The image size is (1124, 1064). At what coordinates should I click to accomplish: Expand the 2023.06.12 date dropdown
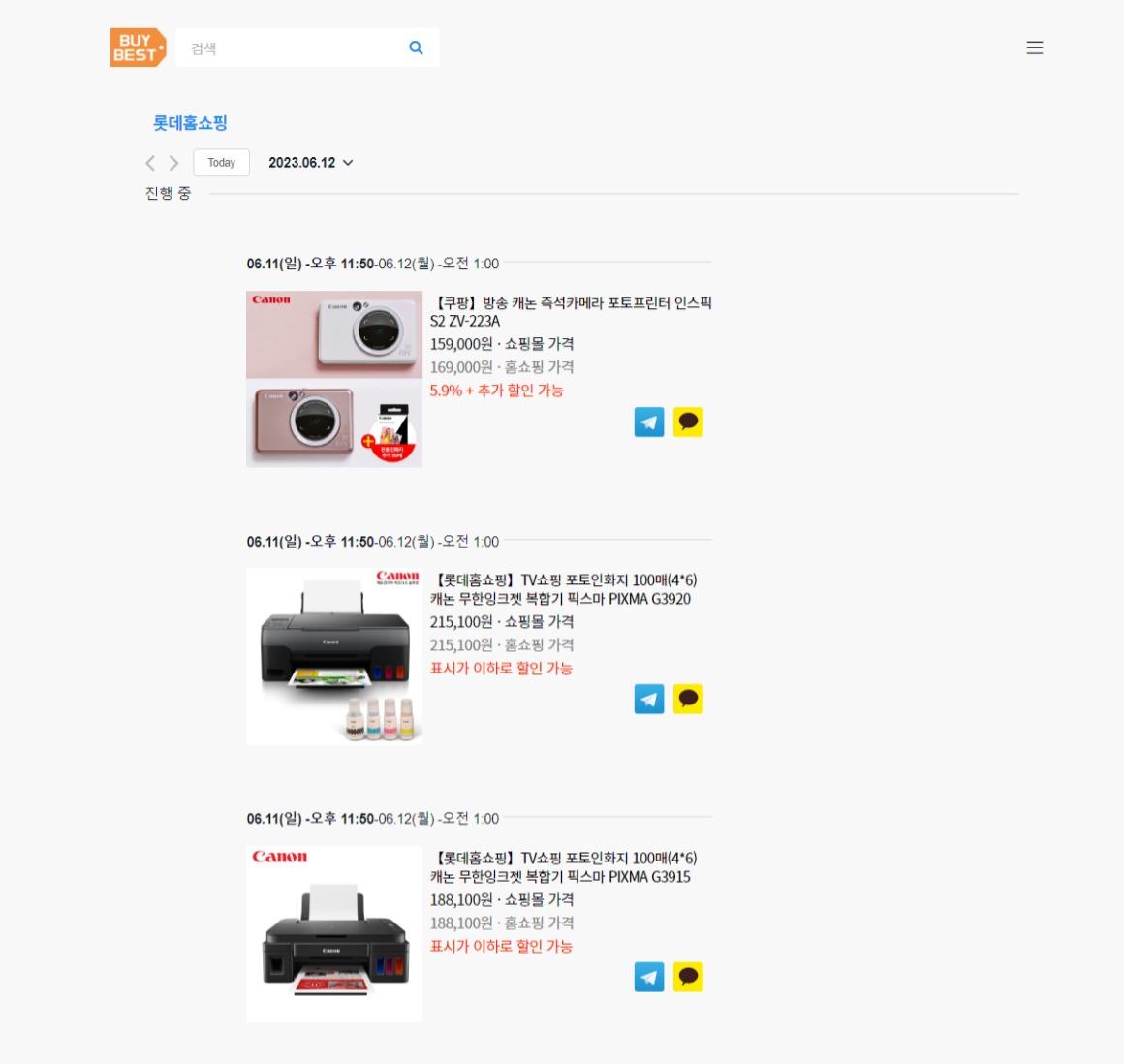point(310,163)
